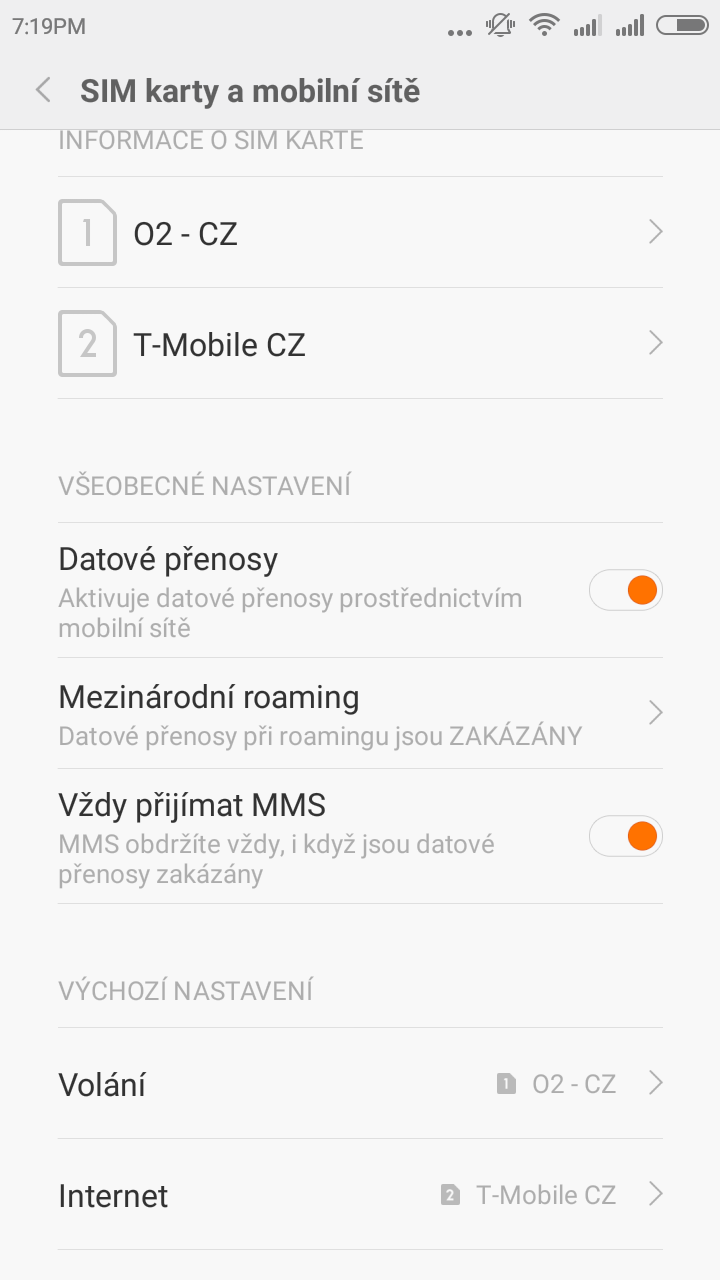Turn off Vždy přijímat MMS
Image resolution: width=720 pixels, height=1280 pixels.
pyautogui.click(x=625, y=836)
